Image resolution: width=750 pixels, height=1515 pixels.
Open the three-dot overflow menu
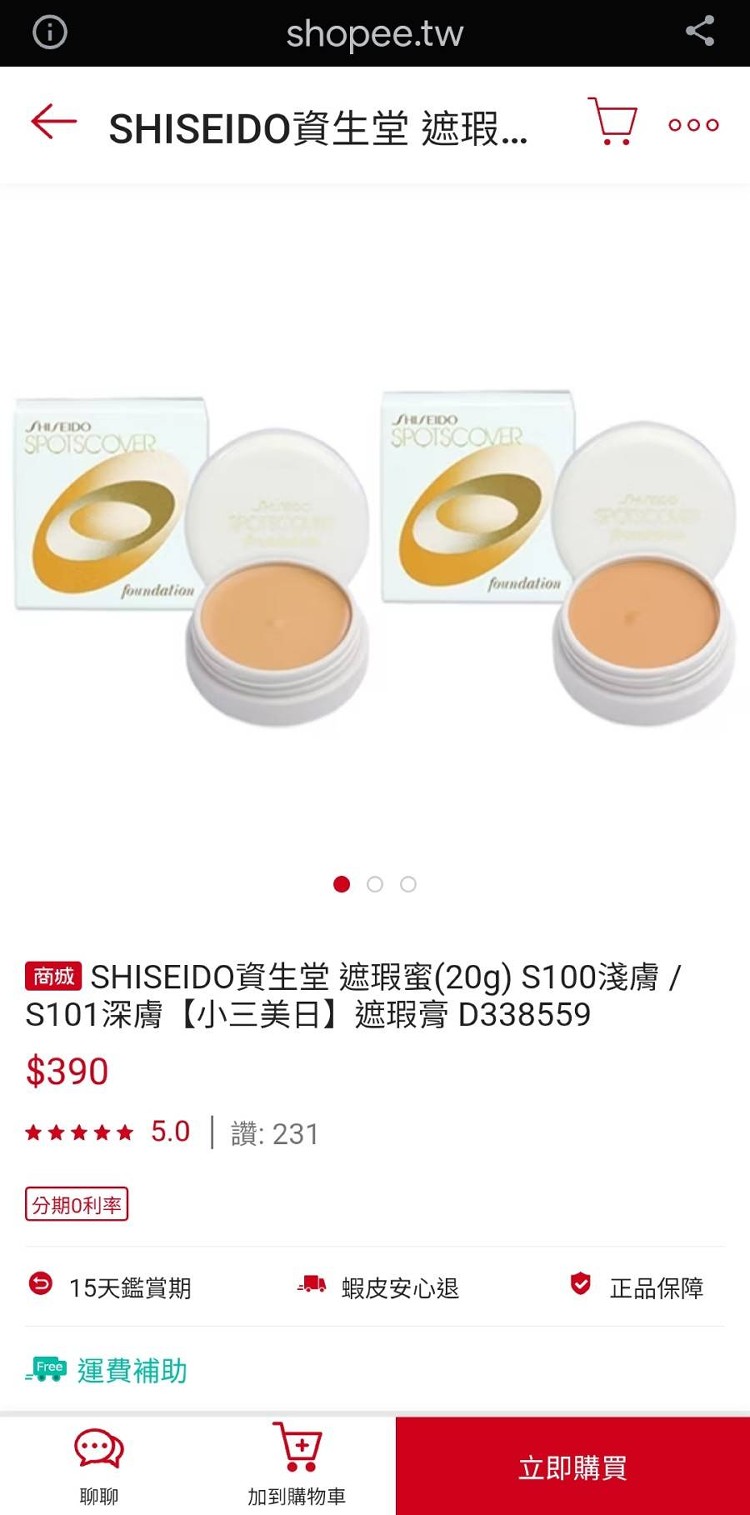tap(693, 125)
